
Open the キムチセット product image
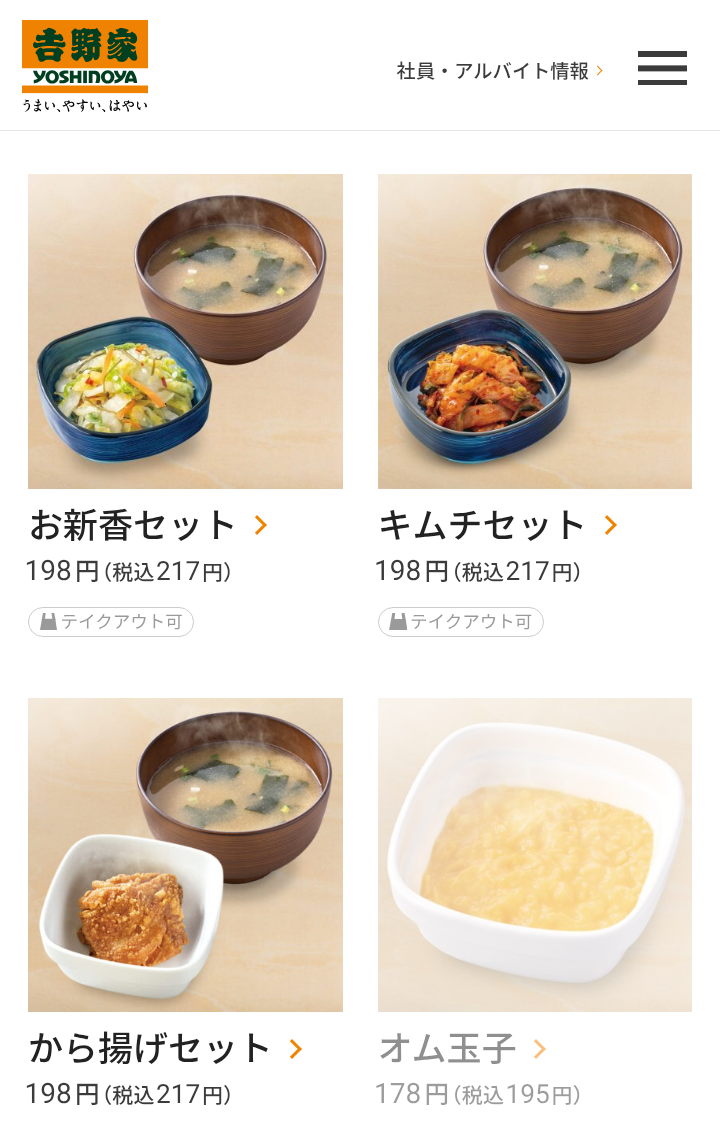coord(535,331)
